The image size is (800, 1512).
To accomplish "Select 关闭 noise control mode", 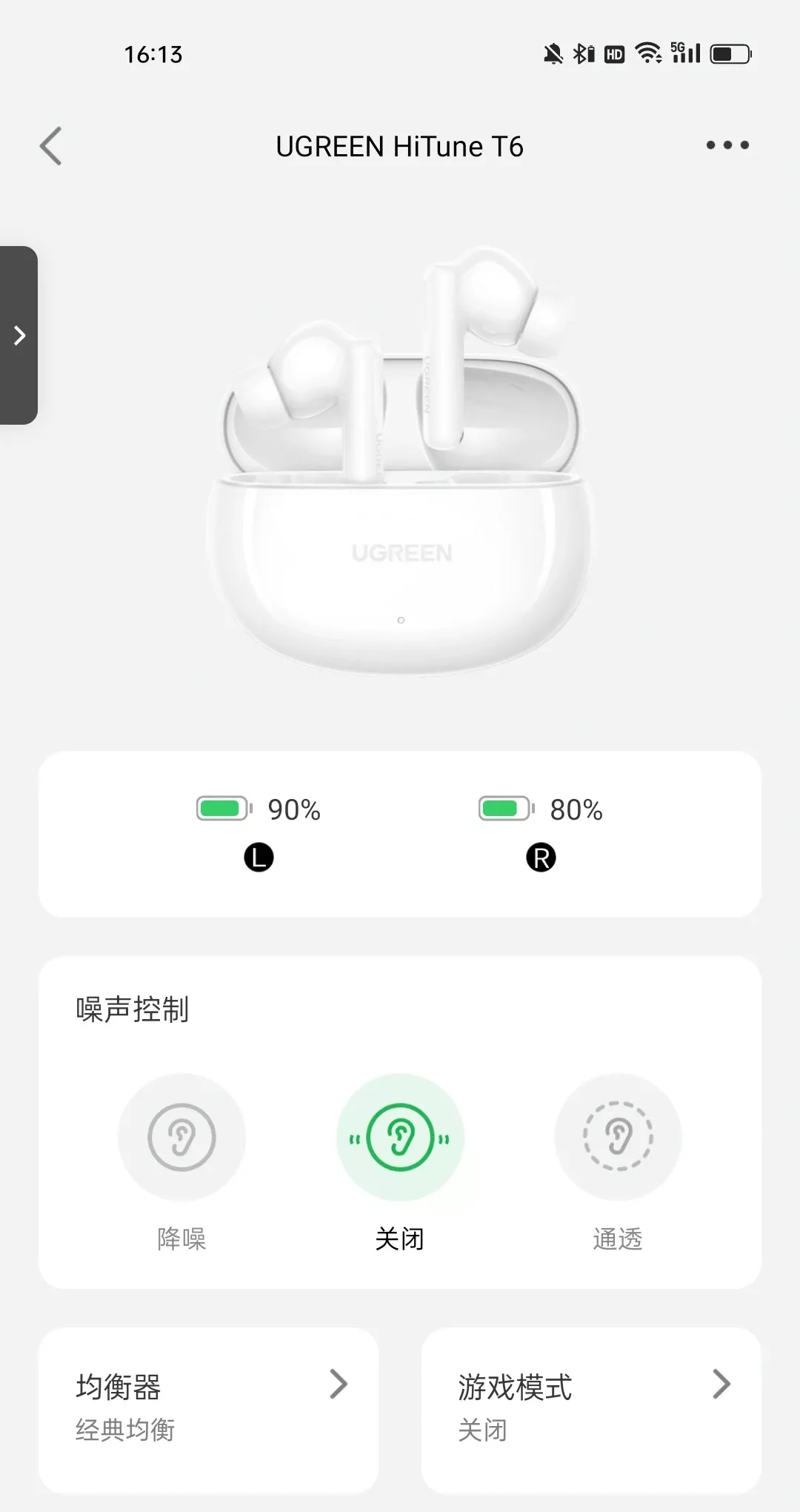I will coord(400,1138).
